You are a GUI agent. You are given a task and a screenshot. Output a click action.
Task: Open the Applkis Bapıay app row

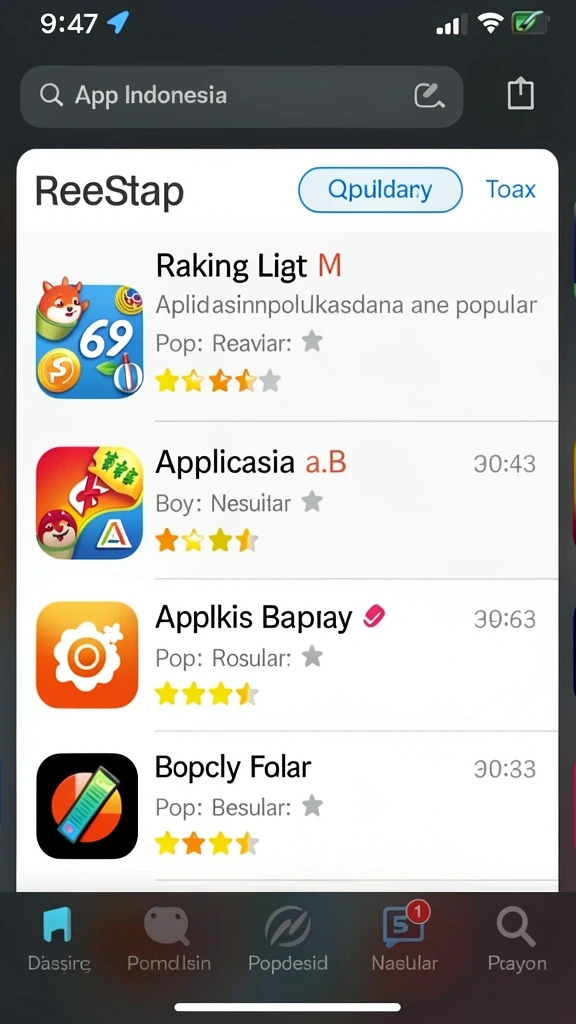coord(287,655)
